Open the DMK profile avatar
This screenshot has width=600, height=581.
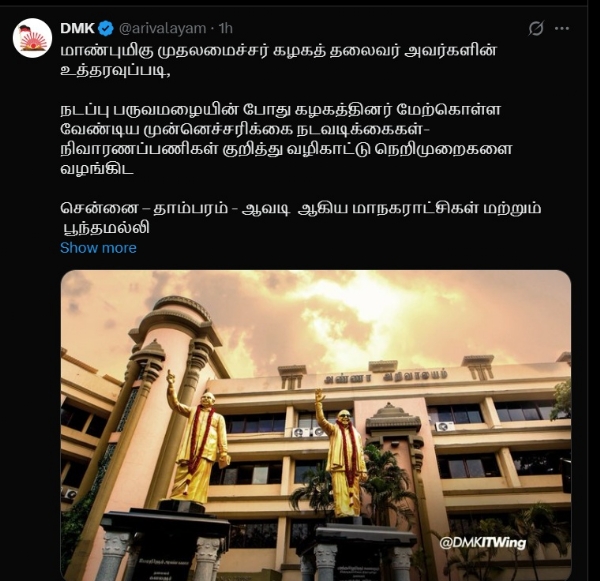point(32,38)
